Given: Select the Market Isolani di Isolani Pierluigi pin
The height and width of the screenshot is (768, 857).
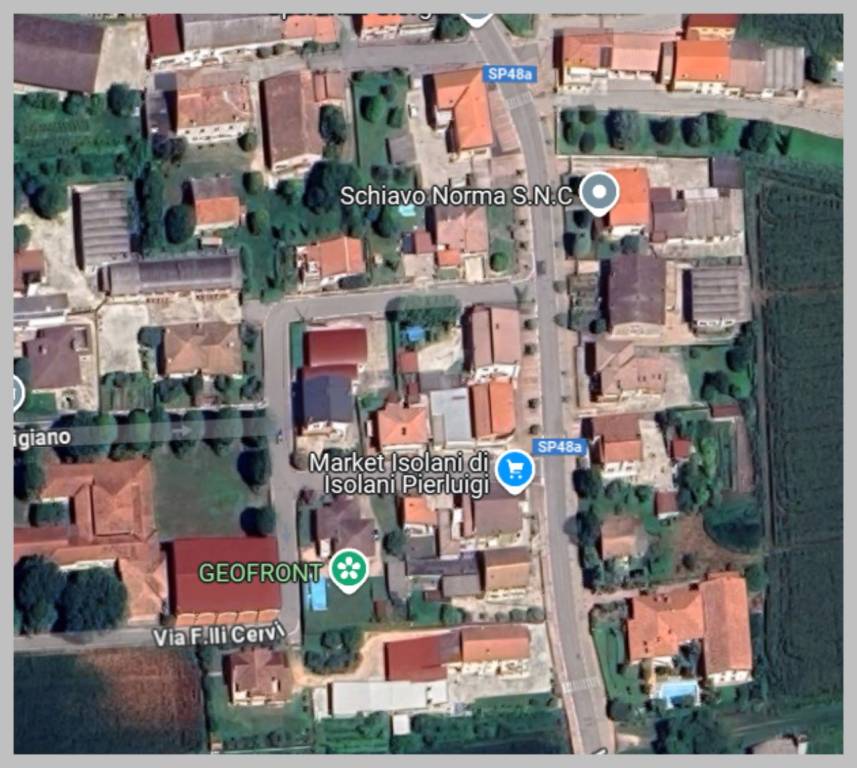Looking at the screenshot, I should [x=515, y=468].
